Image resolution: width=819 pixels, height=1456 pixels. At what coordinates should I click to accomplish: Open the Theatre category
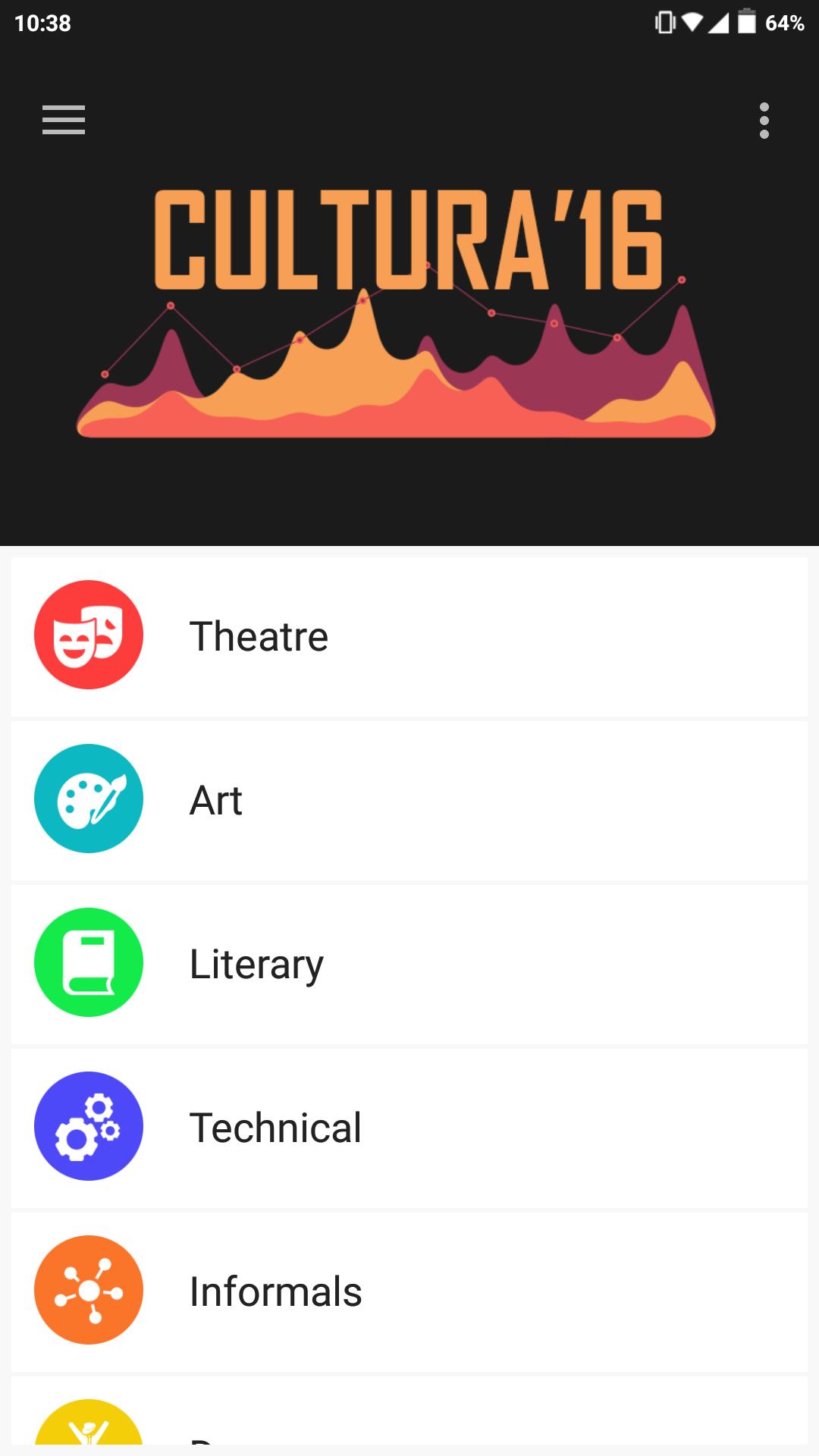pos(409,636)
